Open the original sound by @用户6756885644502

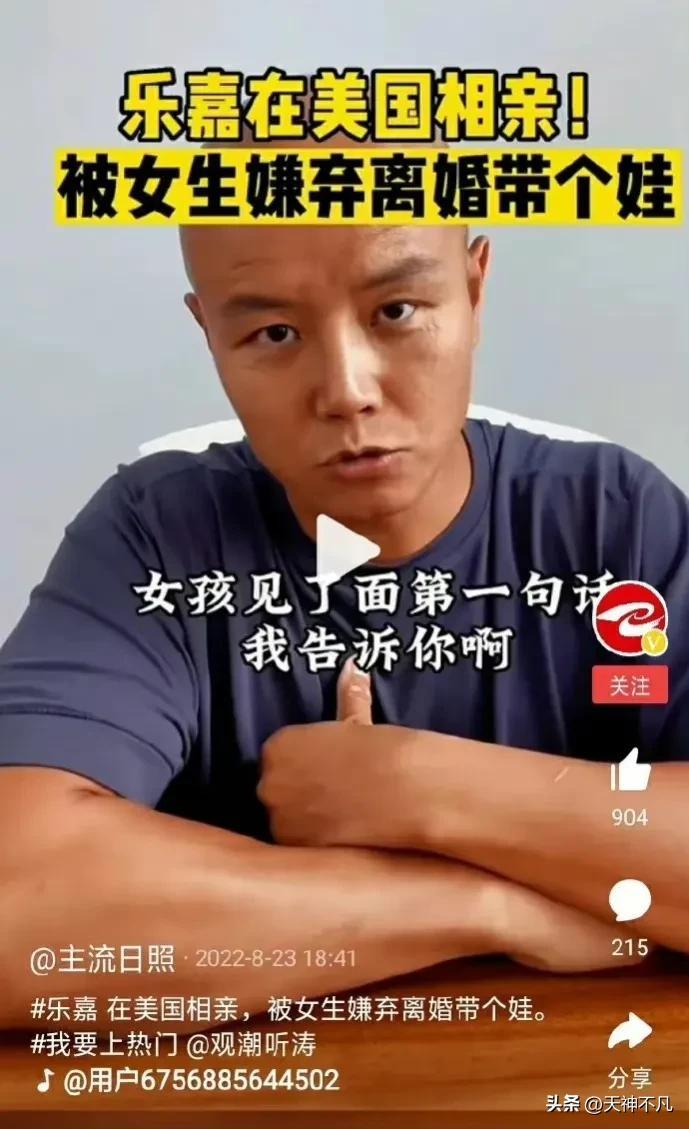coord(200,1081)
